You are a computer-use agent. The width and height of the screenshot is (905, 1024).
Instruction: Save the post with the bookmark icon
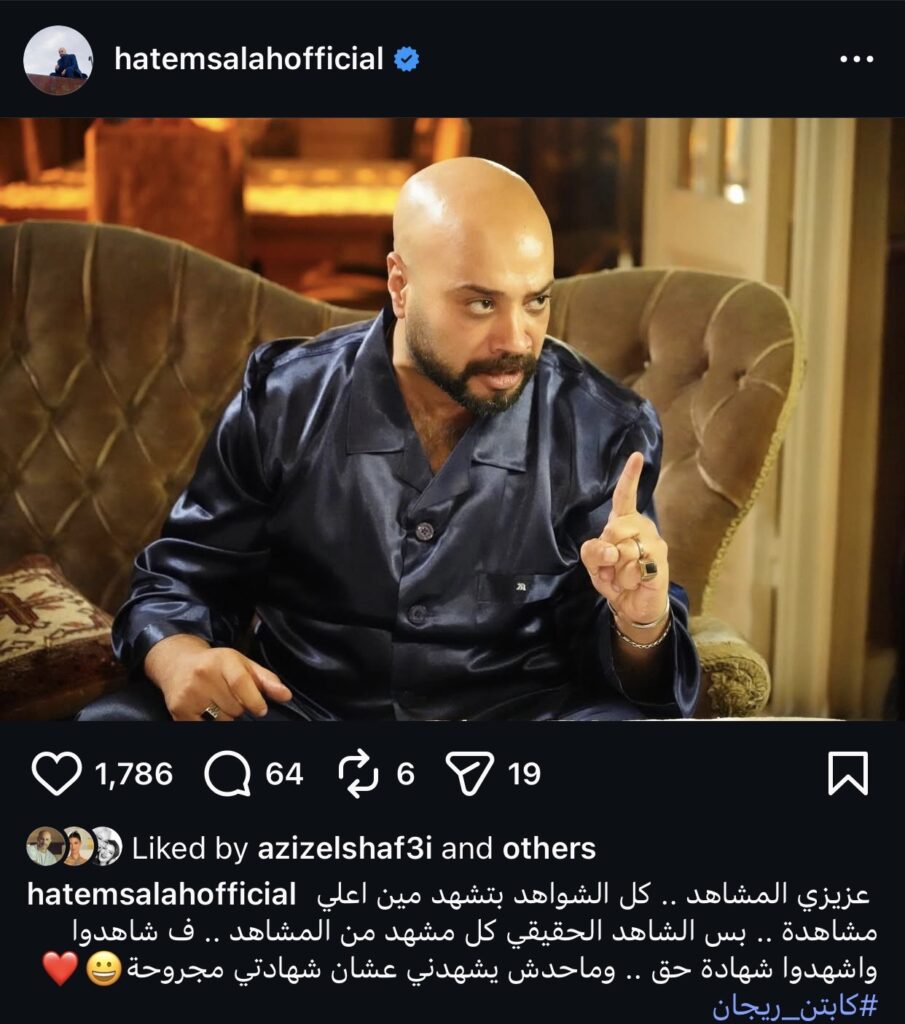point(848,773)
